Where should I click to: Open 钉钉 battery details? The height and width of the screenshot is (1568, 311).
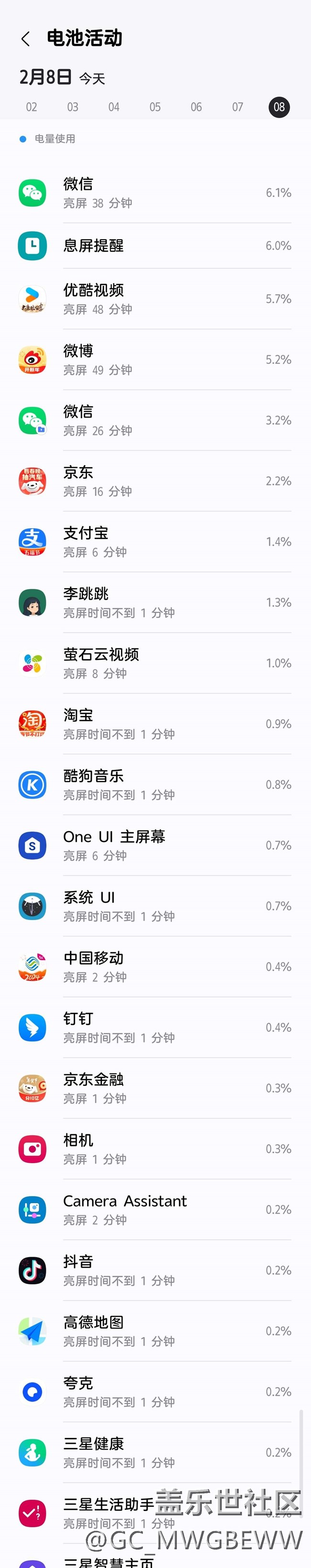[x=155, y=1028]
